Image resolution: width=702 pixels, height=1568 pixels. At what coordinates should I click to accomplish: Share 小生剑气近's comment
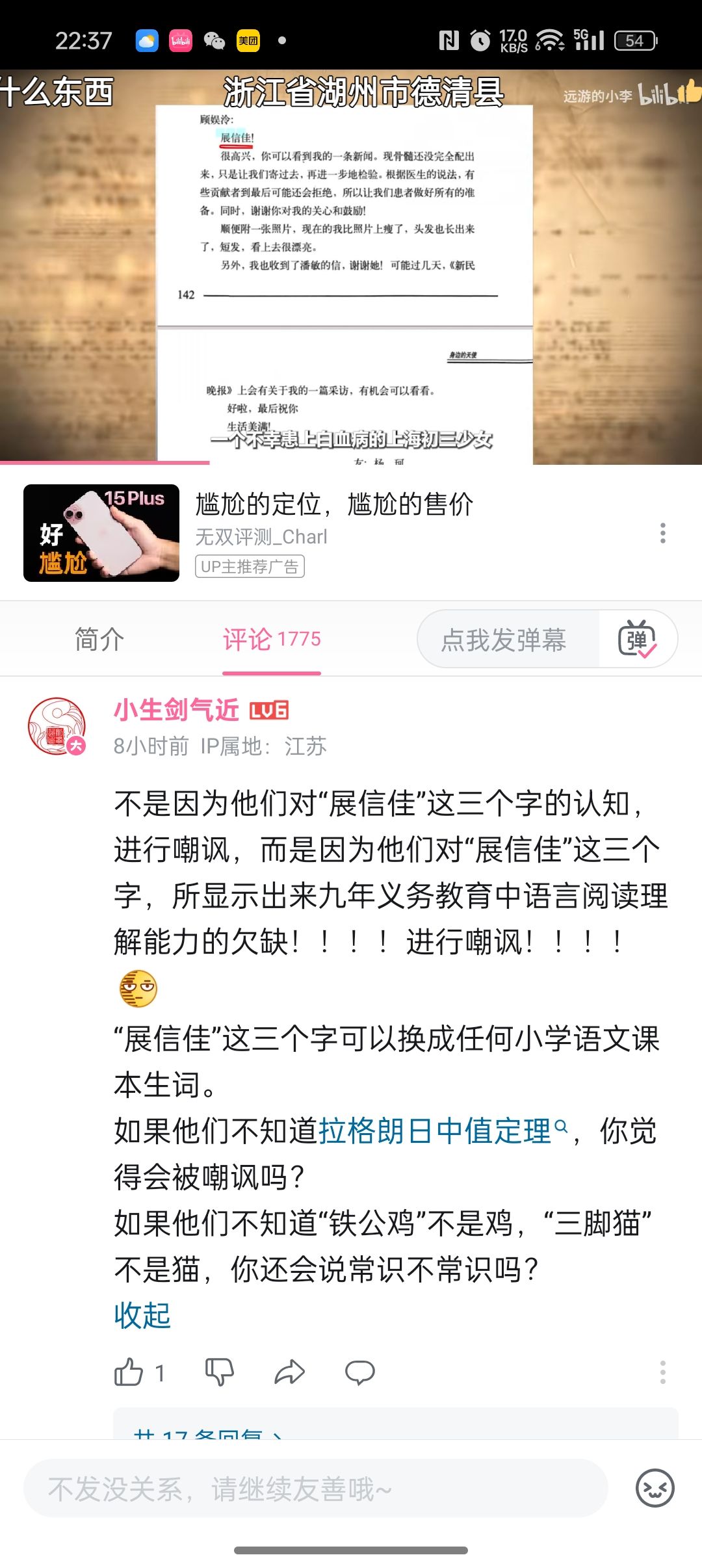[x=290, y=1372]
